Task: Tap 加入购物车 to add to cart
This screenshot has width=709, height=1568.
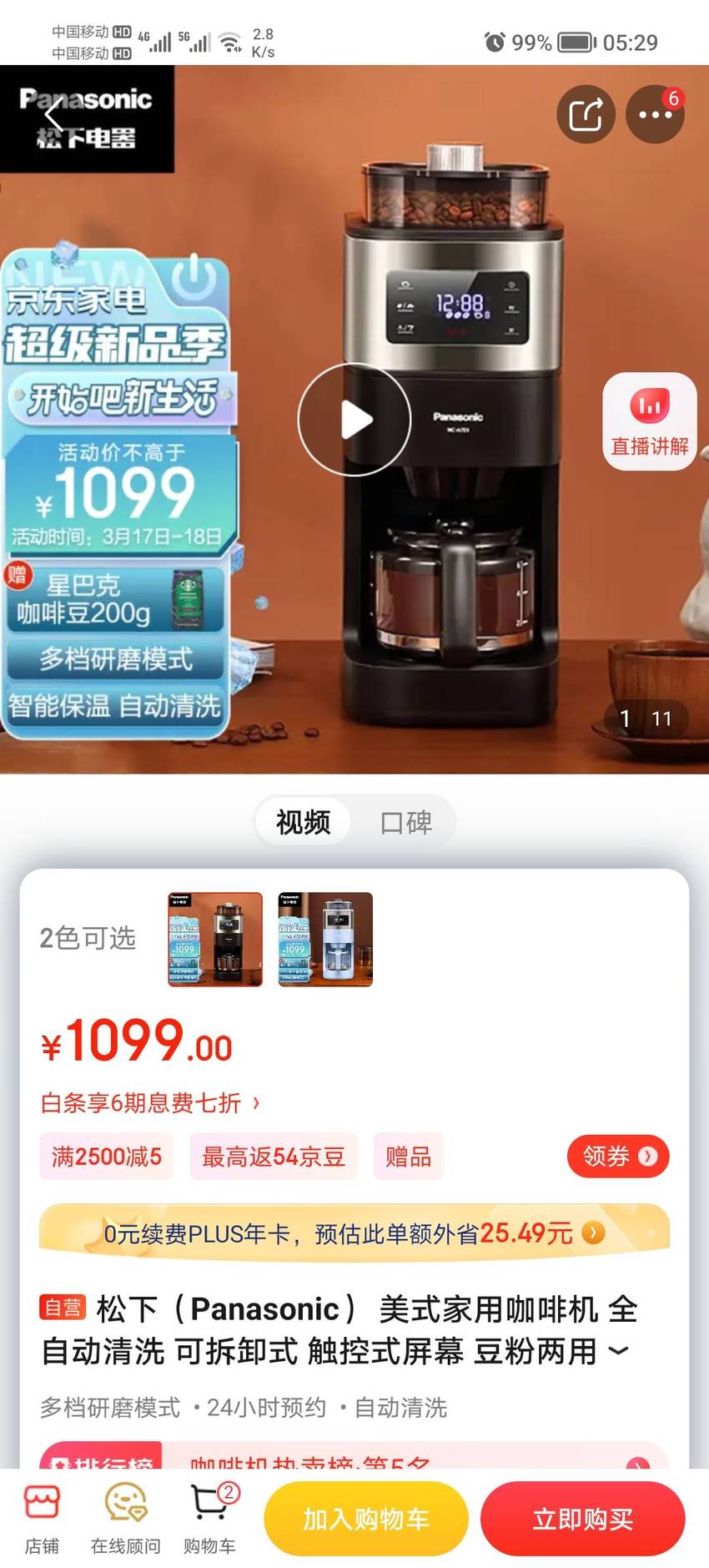Action: (x=366, y=1519)
